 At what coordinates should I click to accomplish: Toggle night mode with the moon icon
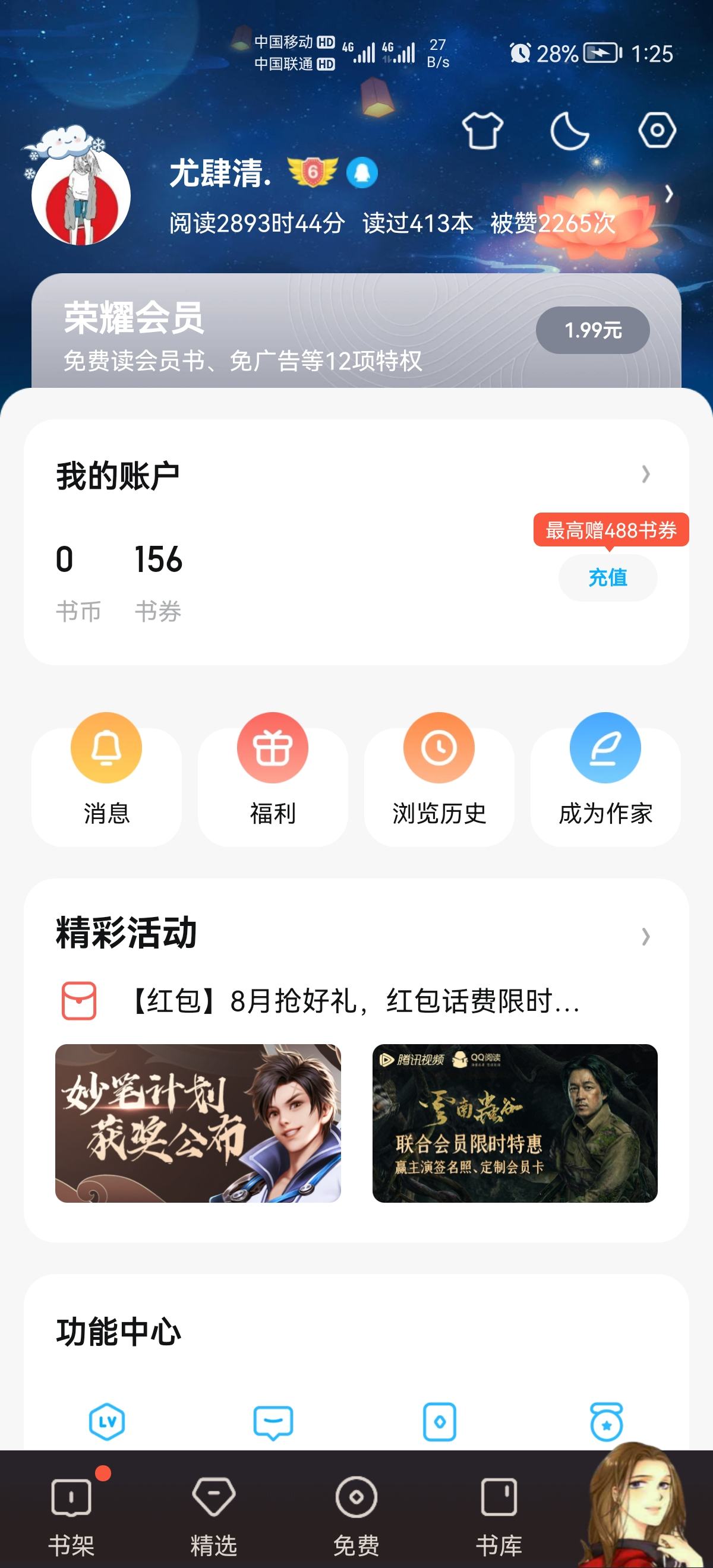(569, 130)
